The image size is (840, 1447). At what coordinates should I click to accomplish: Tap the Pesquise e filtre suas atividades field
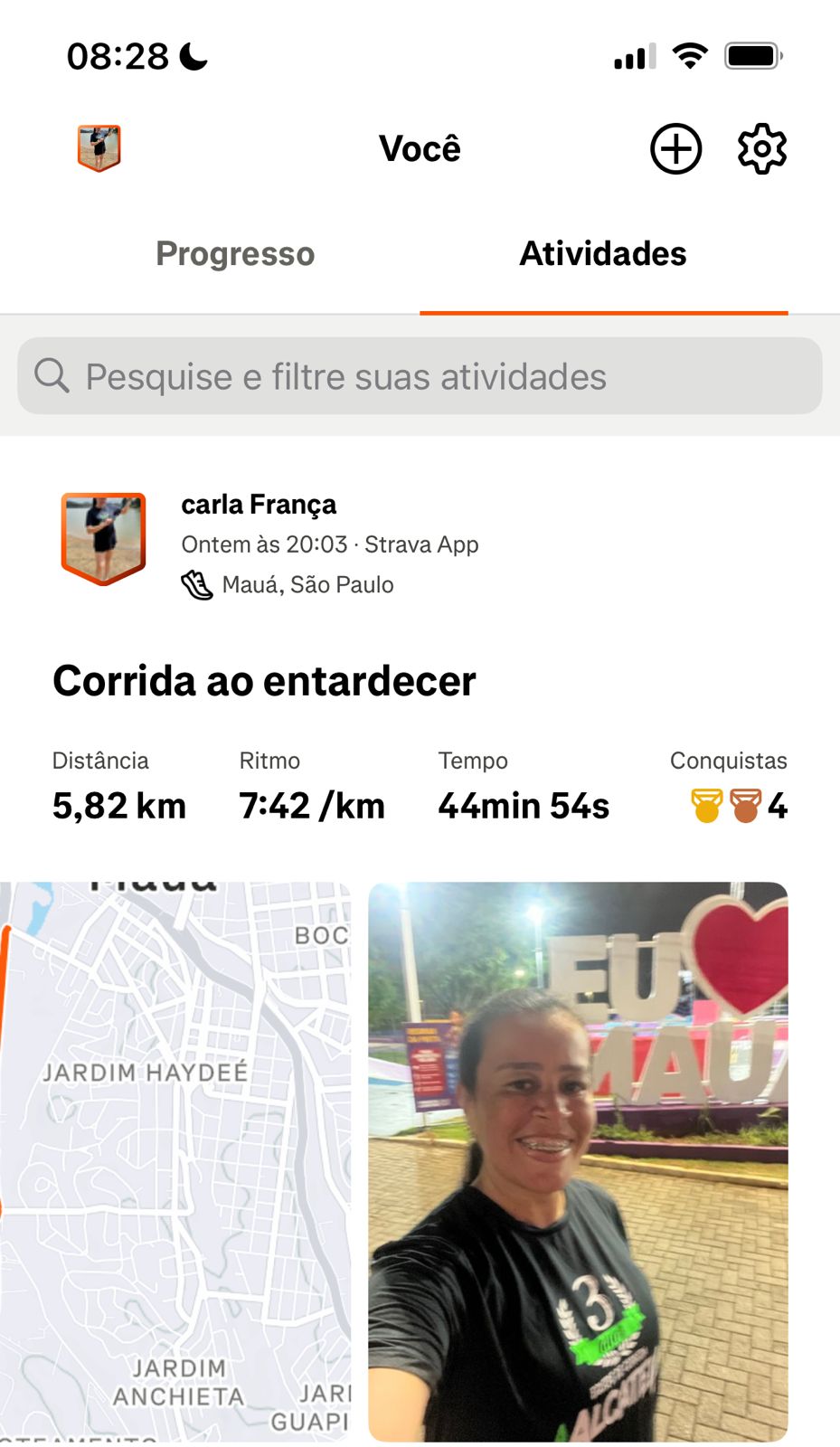click(420, 376)
